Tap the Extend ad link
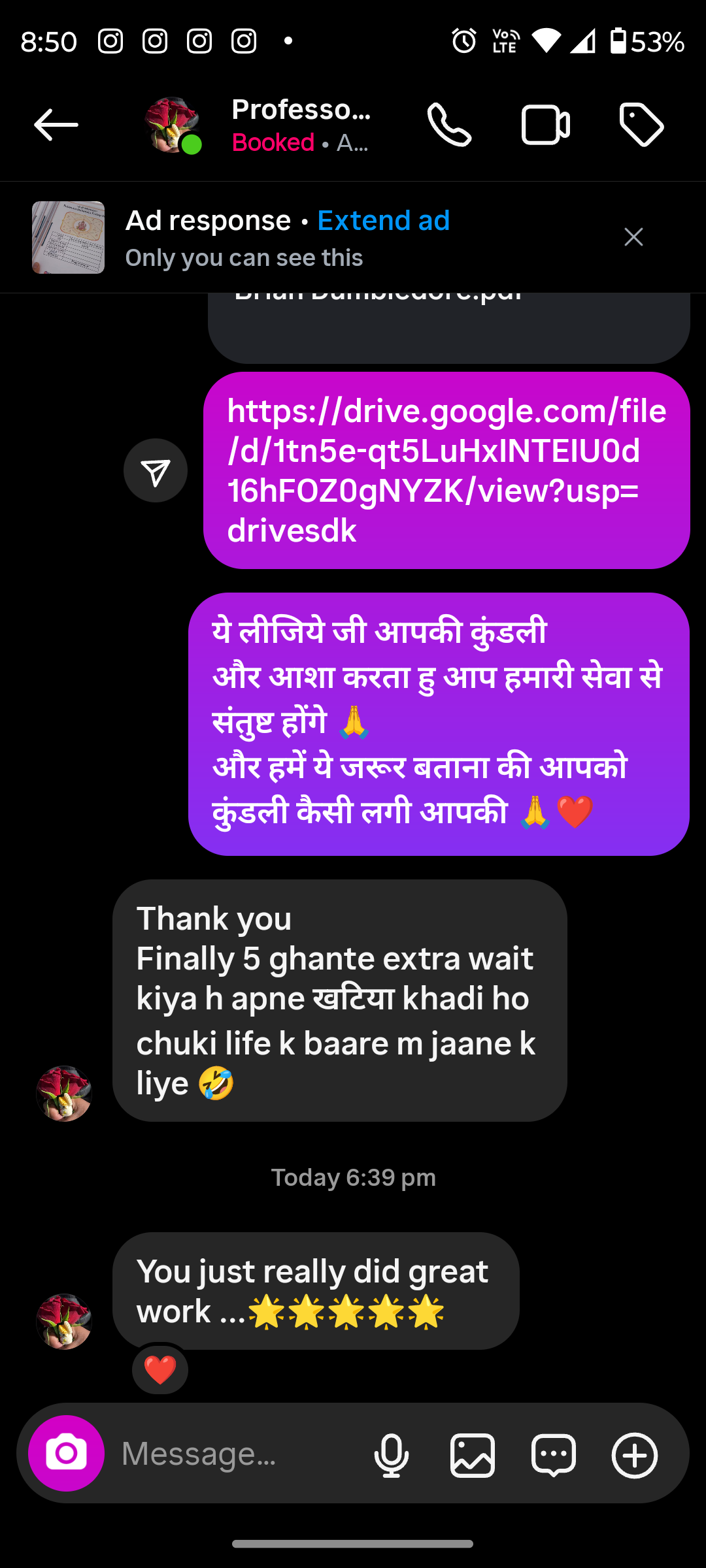This screenshot has width=706, height=1568. [x=383, y=221]
